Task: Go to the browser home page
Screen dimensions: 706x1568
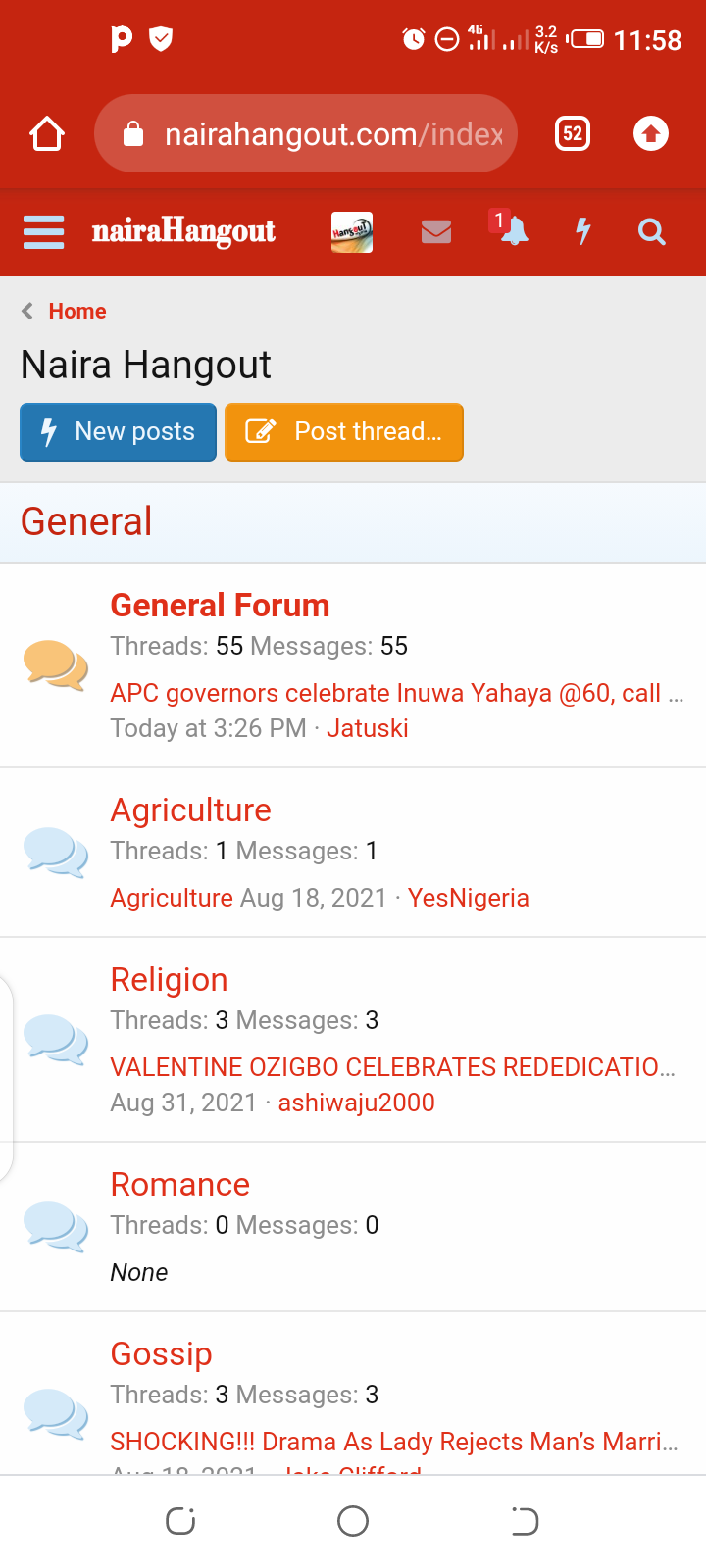Action: [47, 134]
